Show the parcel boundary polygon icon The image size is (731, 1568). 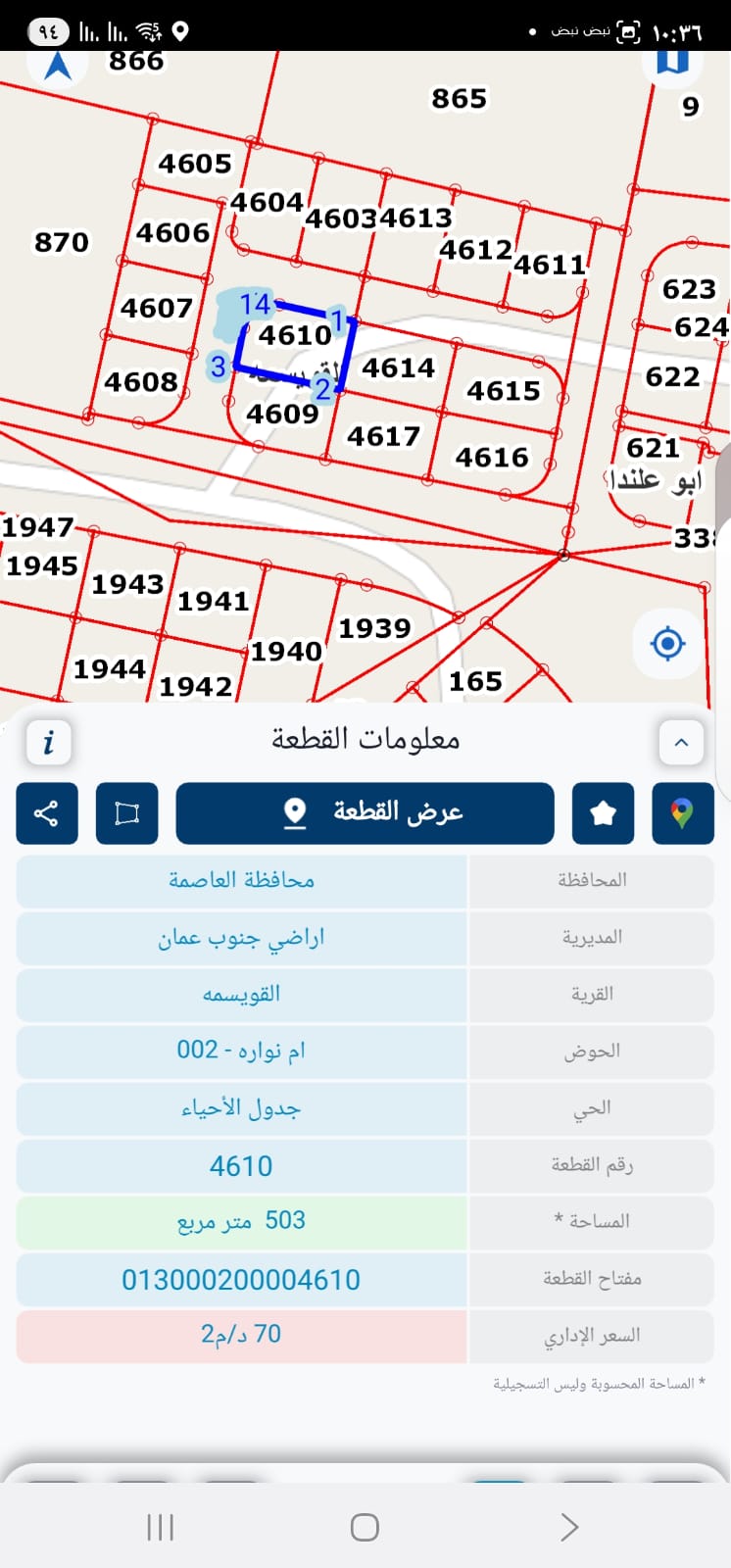[126, 812]
